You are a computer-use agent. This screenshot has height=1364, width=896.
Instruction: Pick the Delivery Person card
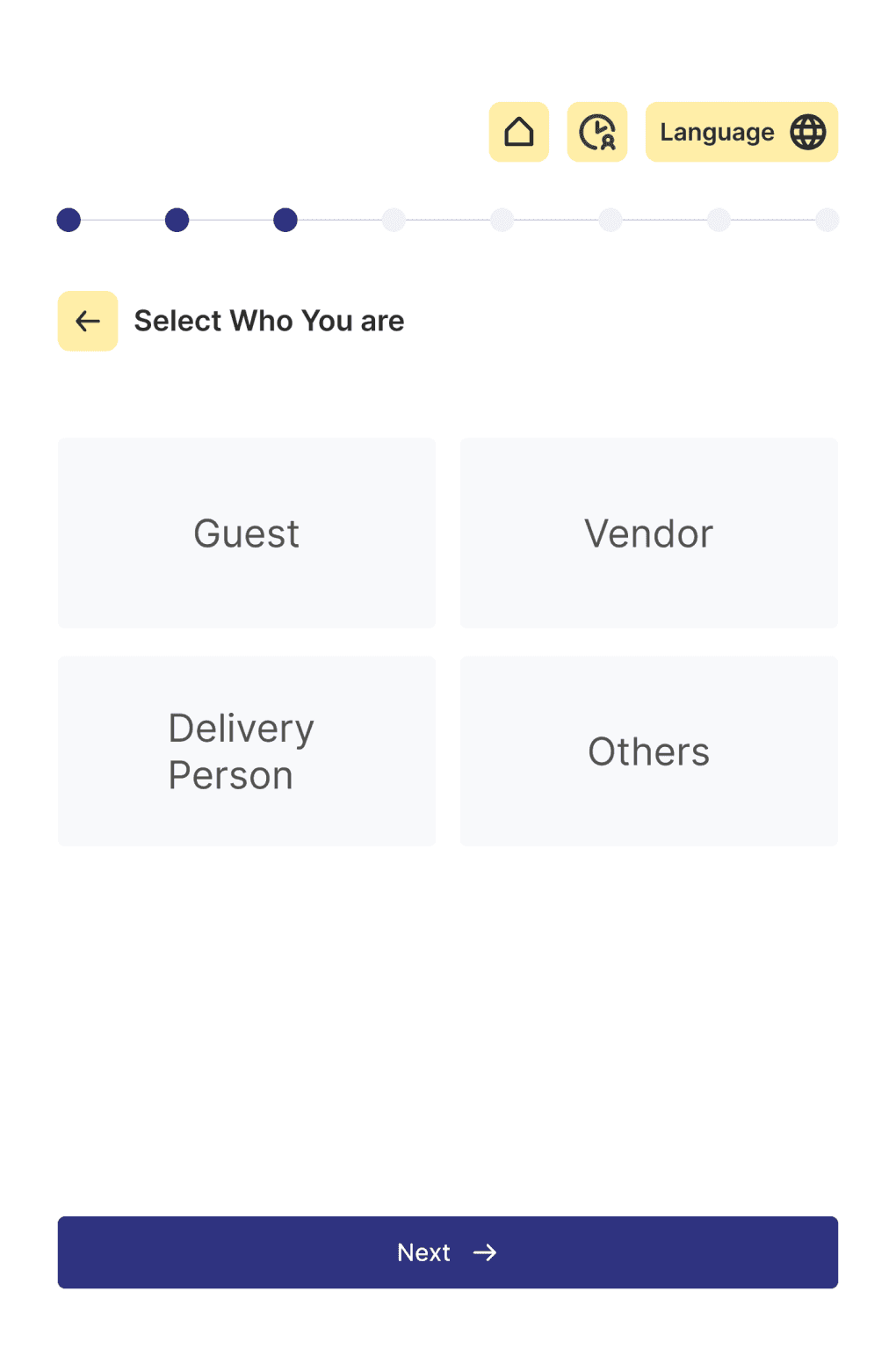(x=246, y=751)
